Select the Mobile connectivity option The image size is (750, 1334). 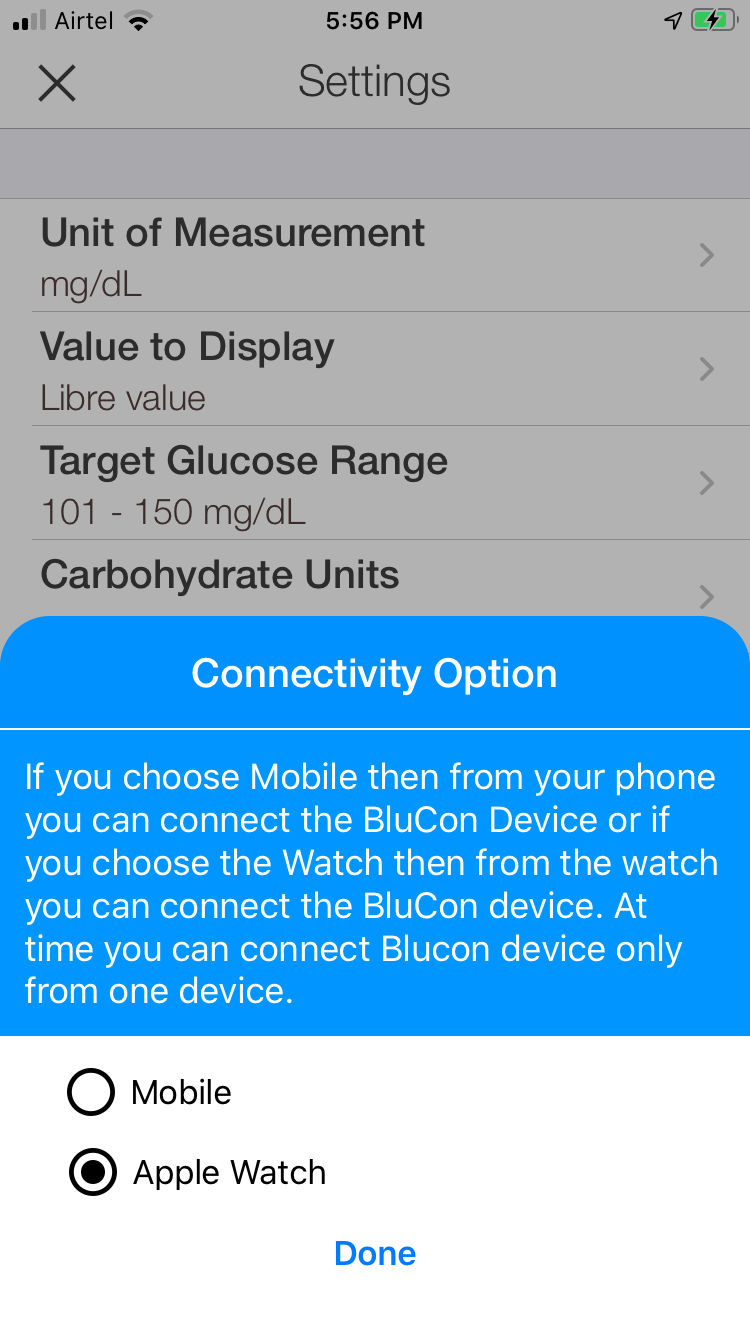91,1092
